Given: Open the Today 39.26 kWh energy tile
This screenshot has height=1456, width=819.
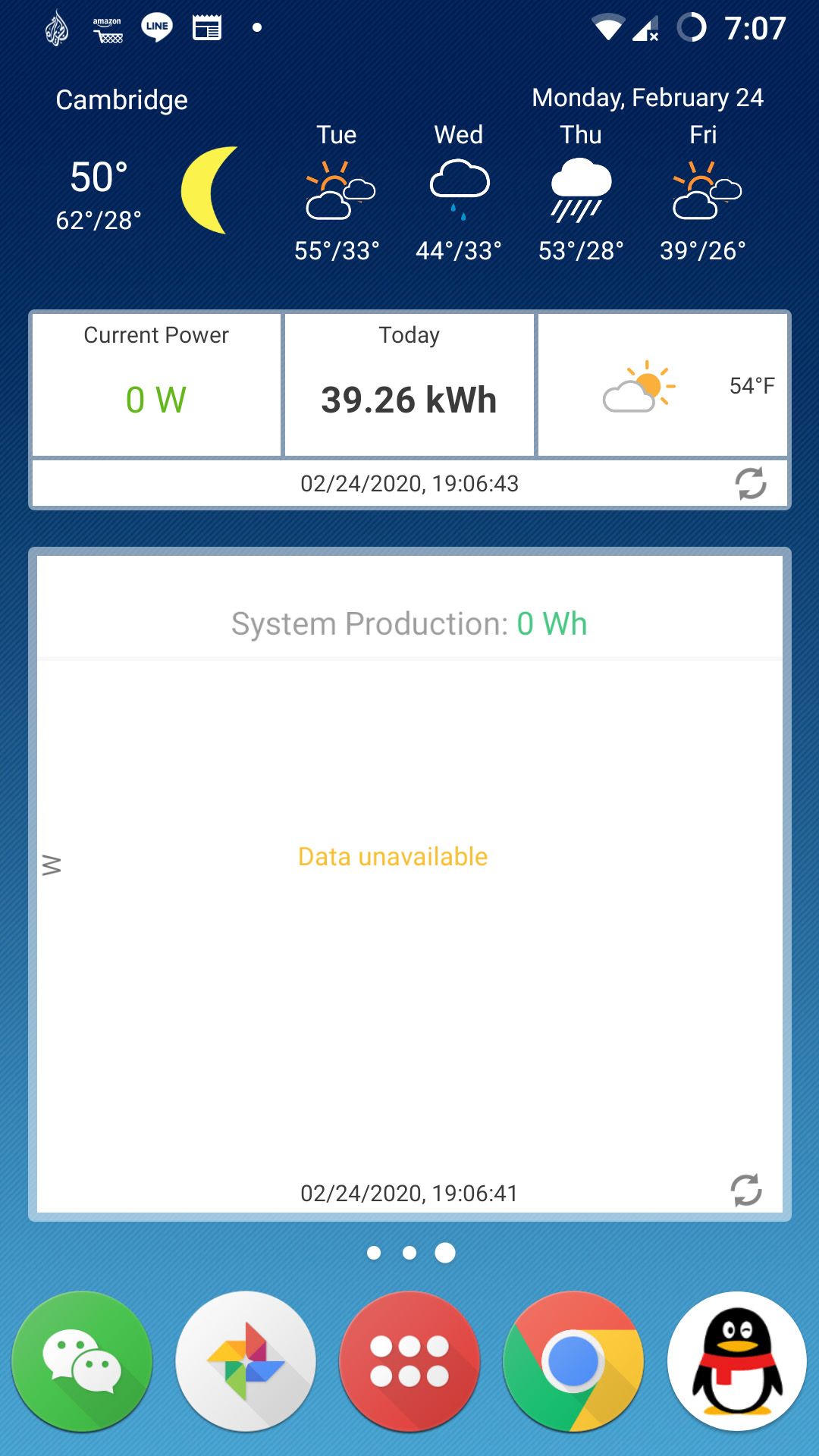Looking at the screenshot, I should [409, 384].
